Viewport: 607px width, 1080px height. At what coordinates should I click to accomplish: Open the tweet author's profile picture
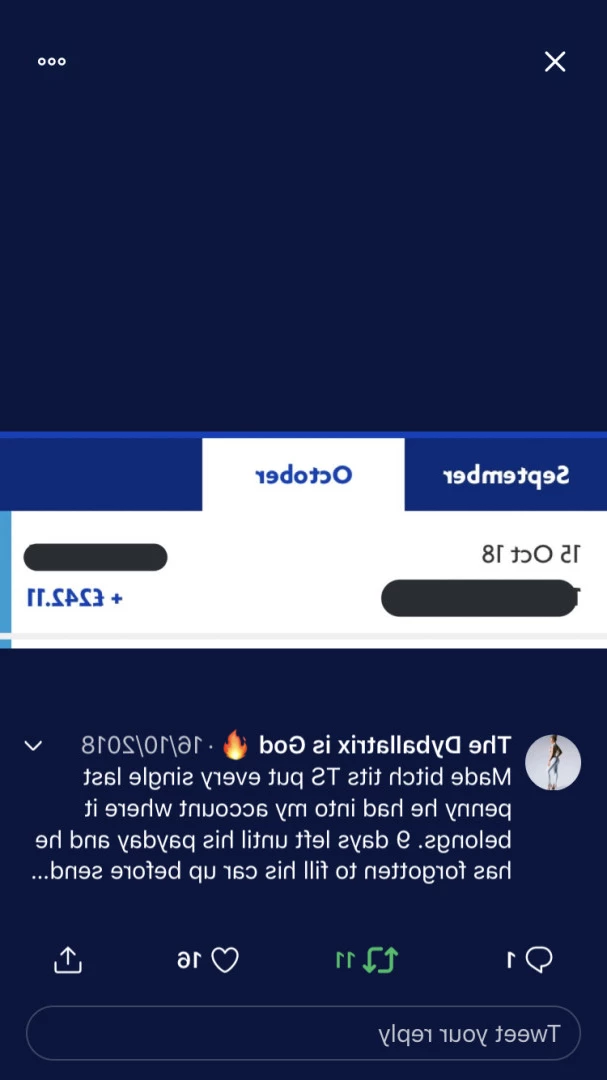click(553, 762)
